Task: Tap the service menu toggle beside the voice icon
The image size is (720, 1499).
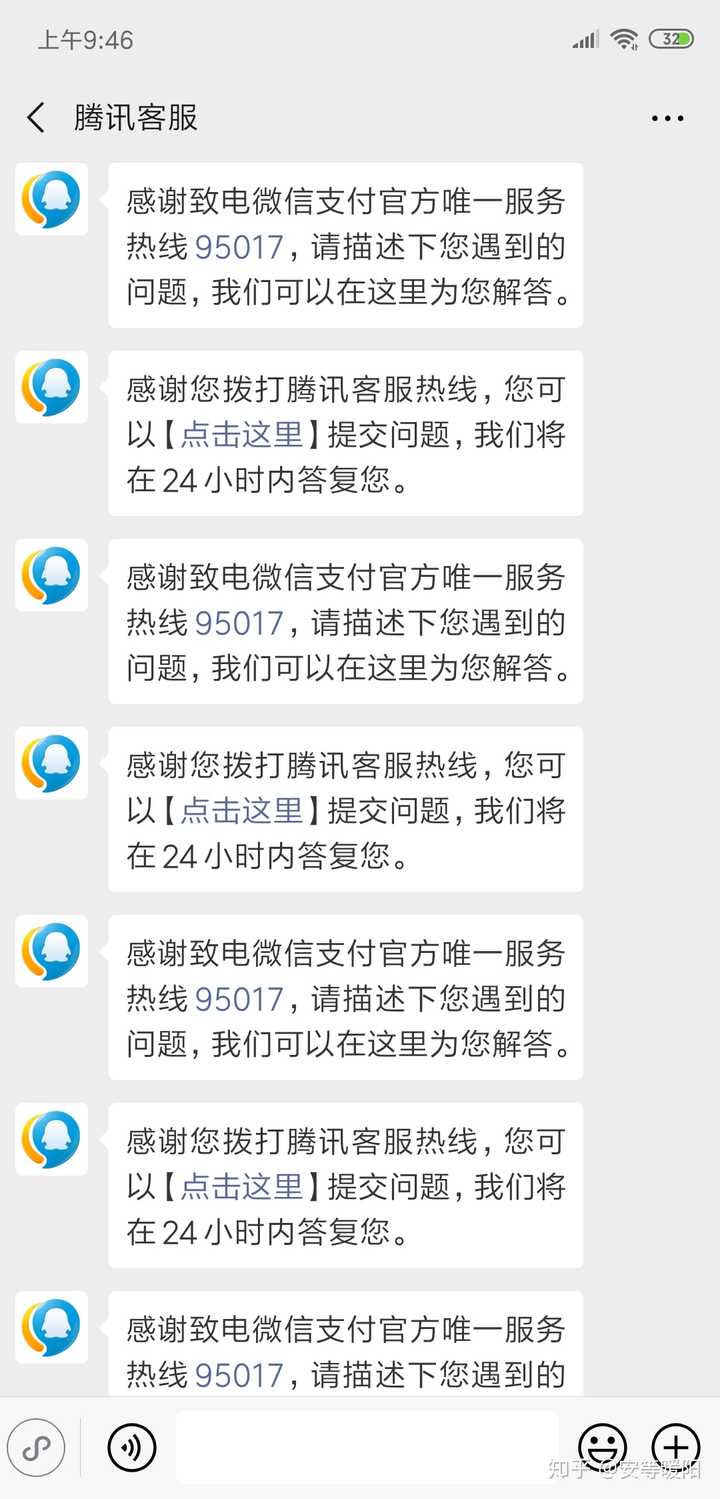Action: coord(37,1446)
